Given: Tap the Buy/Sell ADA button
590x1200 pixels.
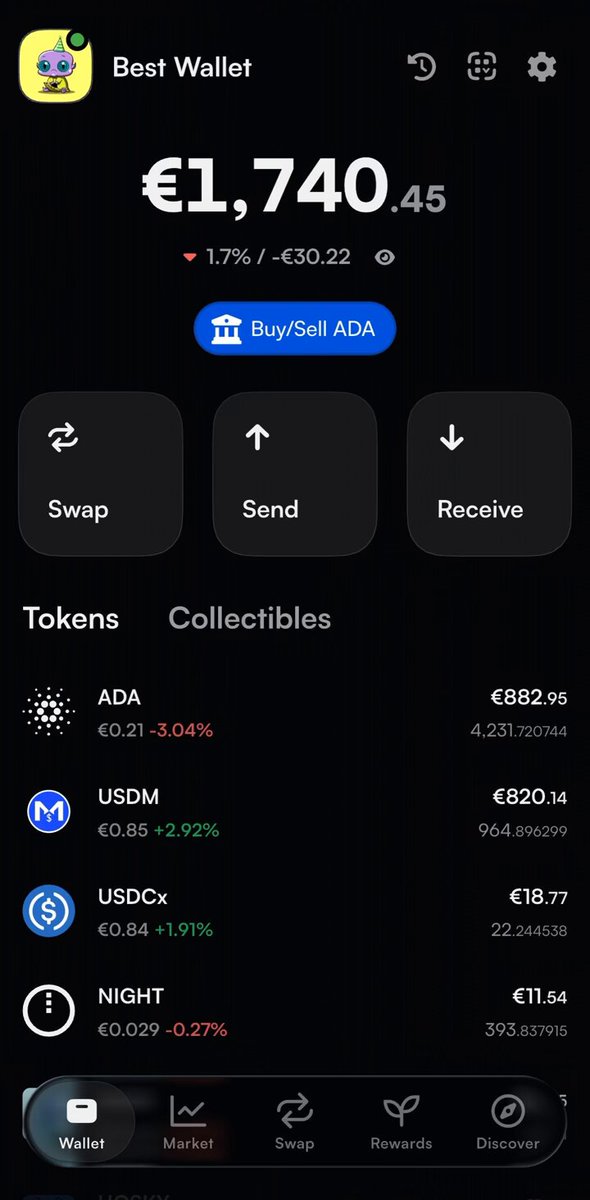Looking at the screenshot, I should 295,329.
